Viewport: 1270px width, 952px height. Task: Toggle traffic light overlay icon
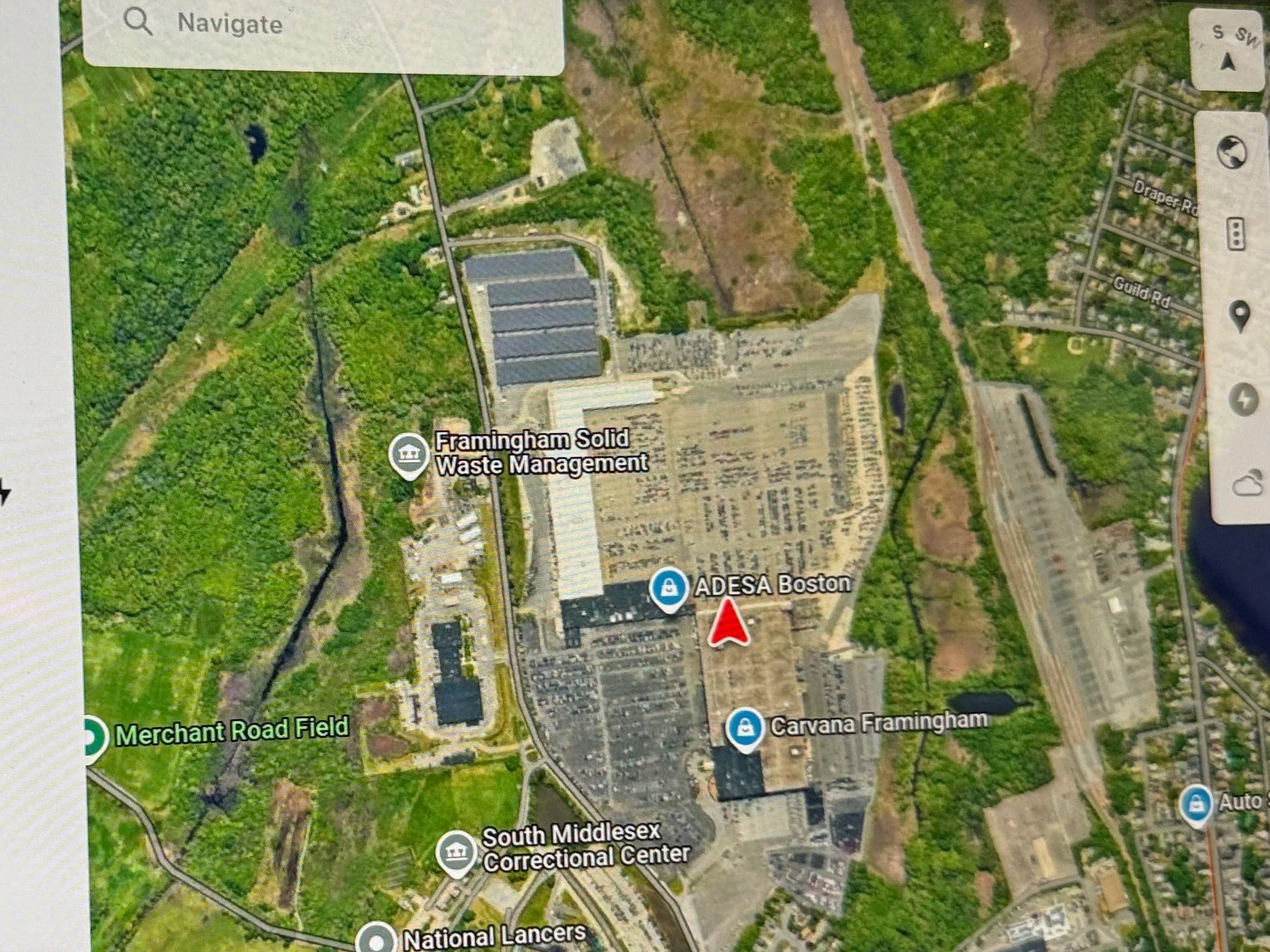1236,234
